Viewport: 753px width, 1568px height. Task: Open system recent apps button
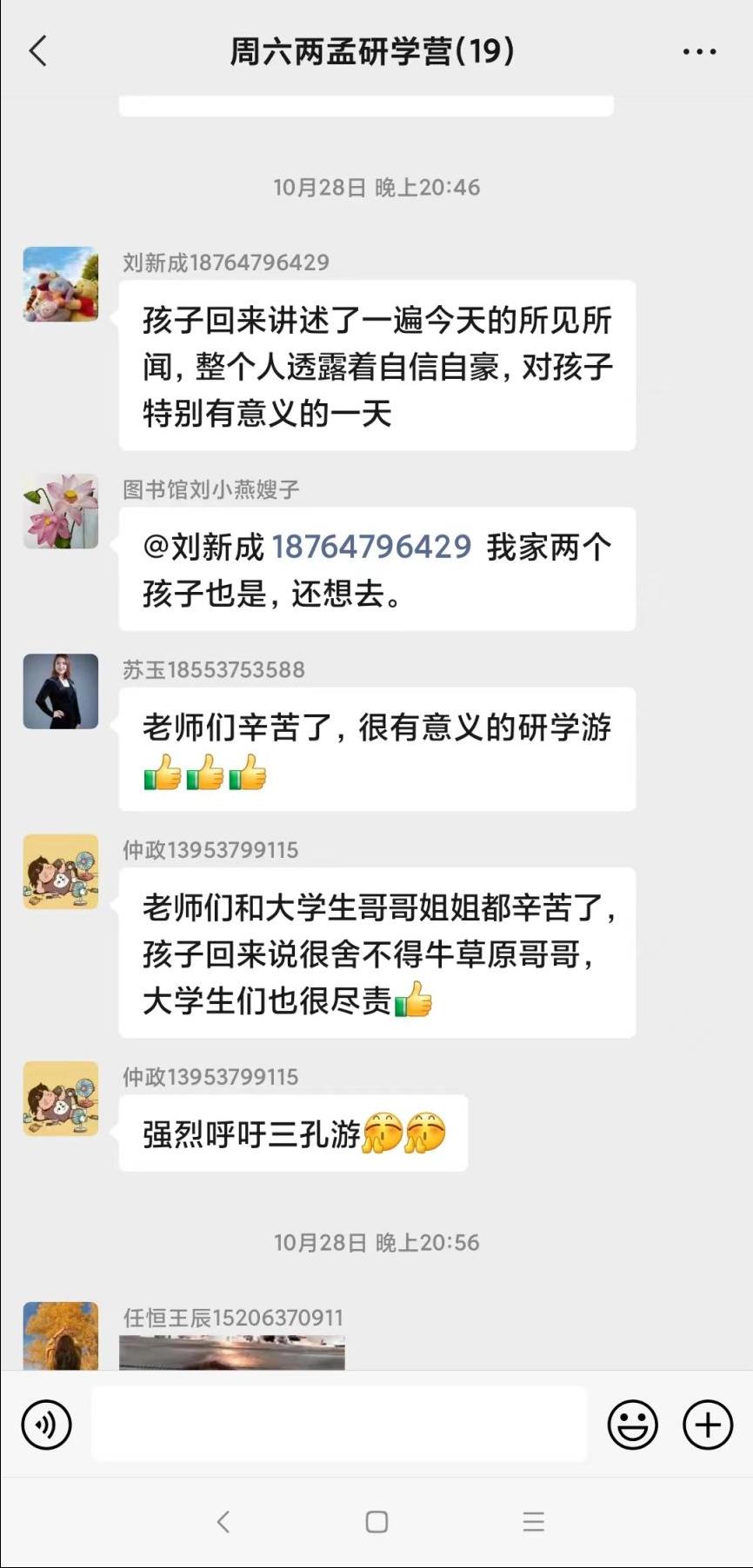coord(533,1521)
